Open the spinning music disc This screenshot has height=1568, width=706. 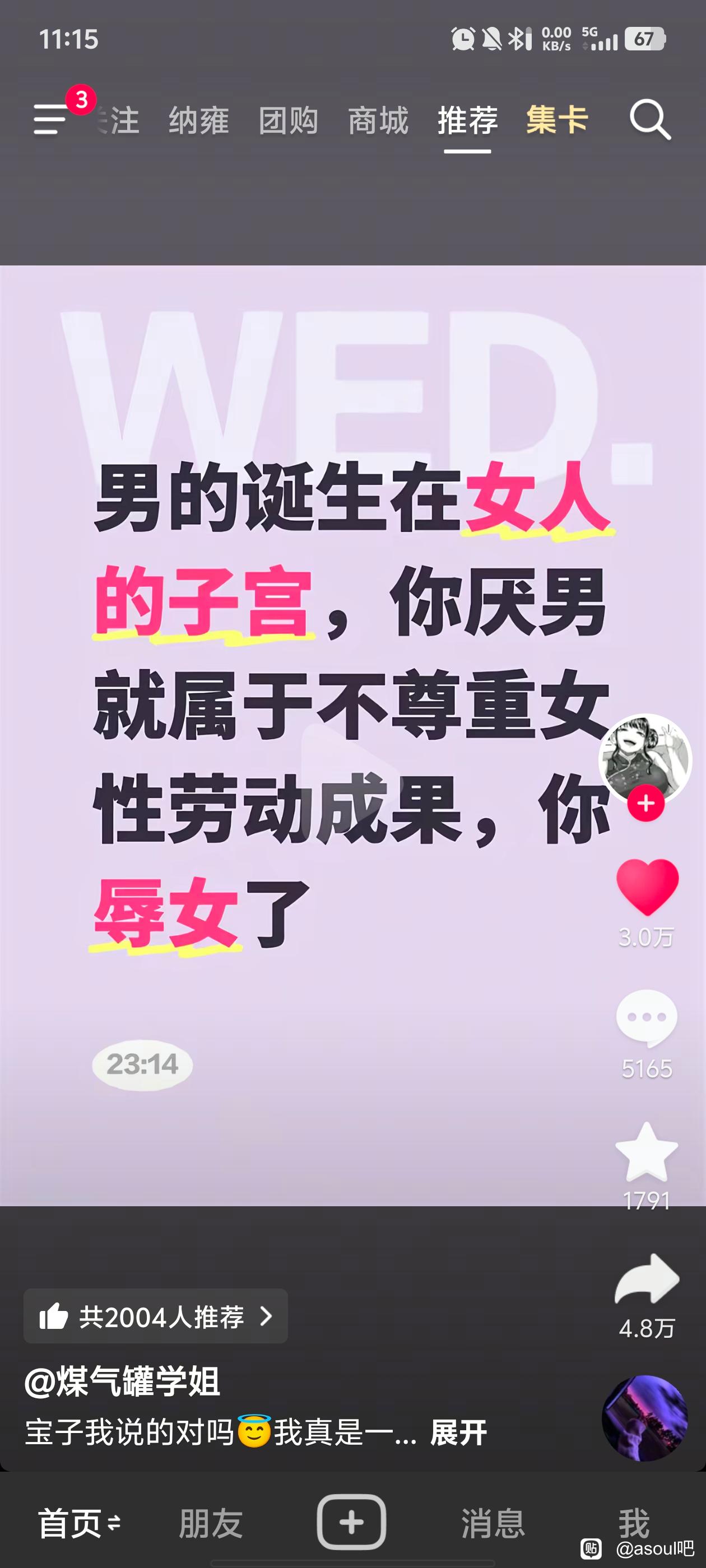(644, 1418)
